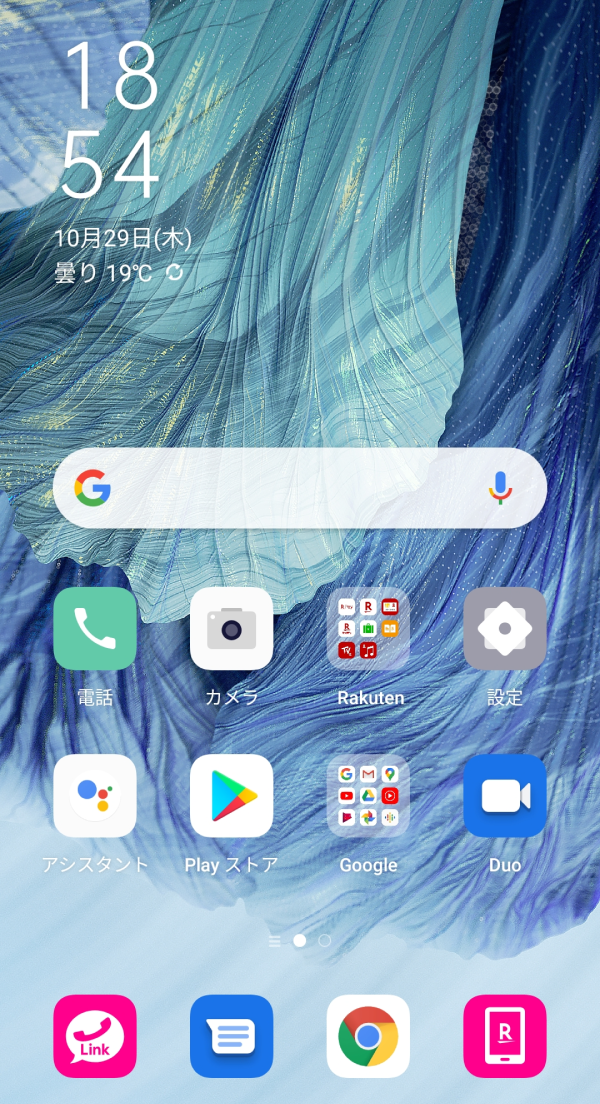Image resolution: width=600 pixels, height=1104 pixels.
Task: Open the Google search bar
Action: (290, 488)
